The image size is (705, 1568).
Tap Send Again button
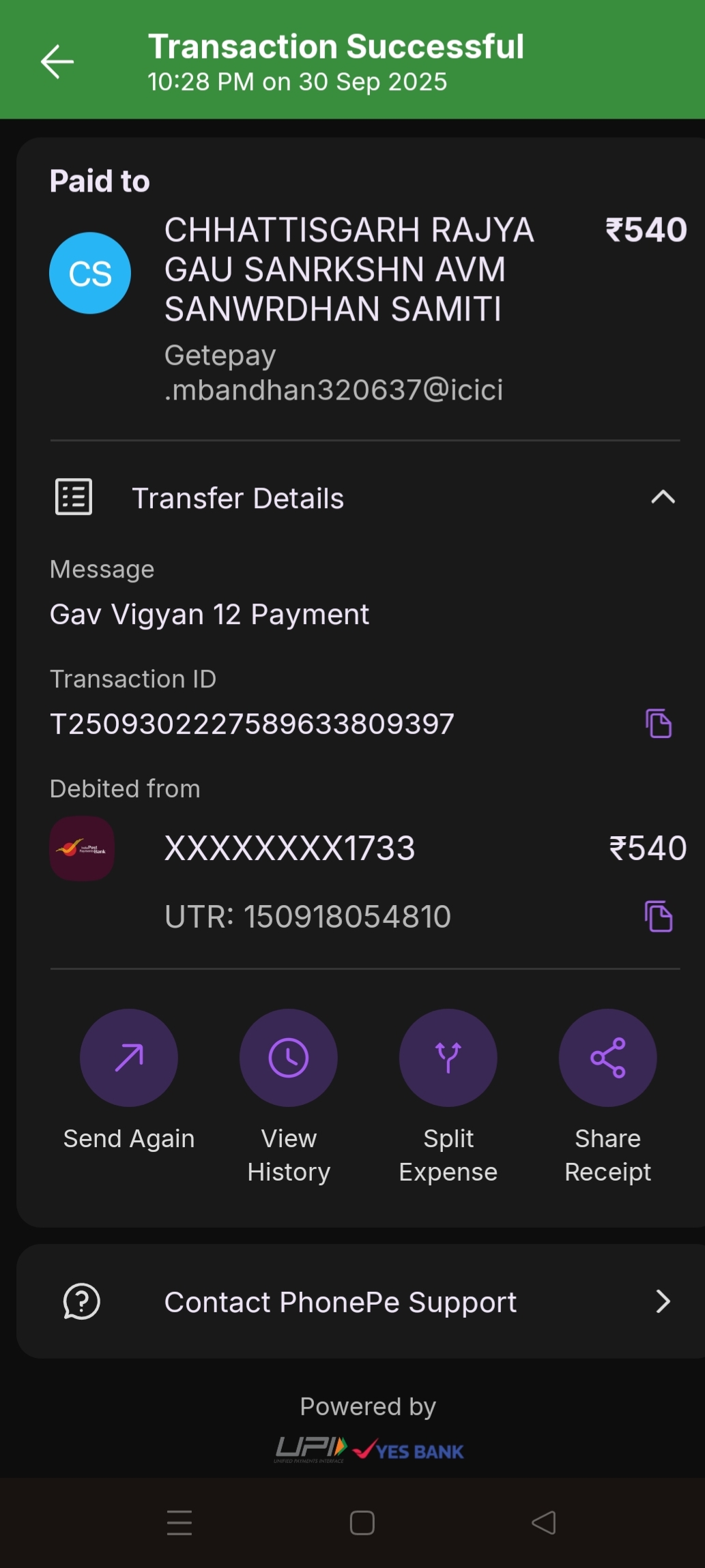tap(129, 1058)
